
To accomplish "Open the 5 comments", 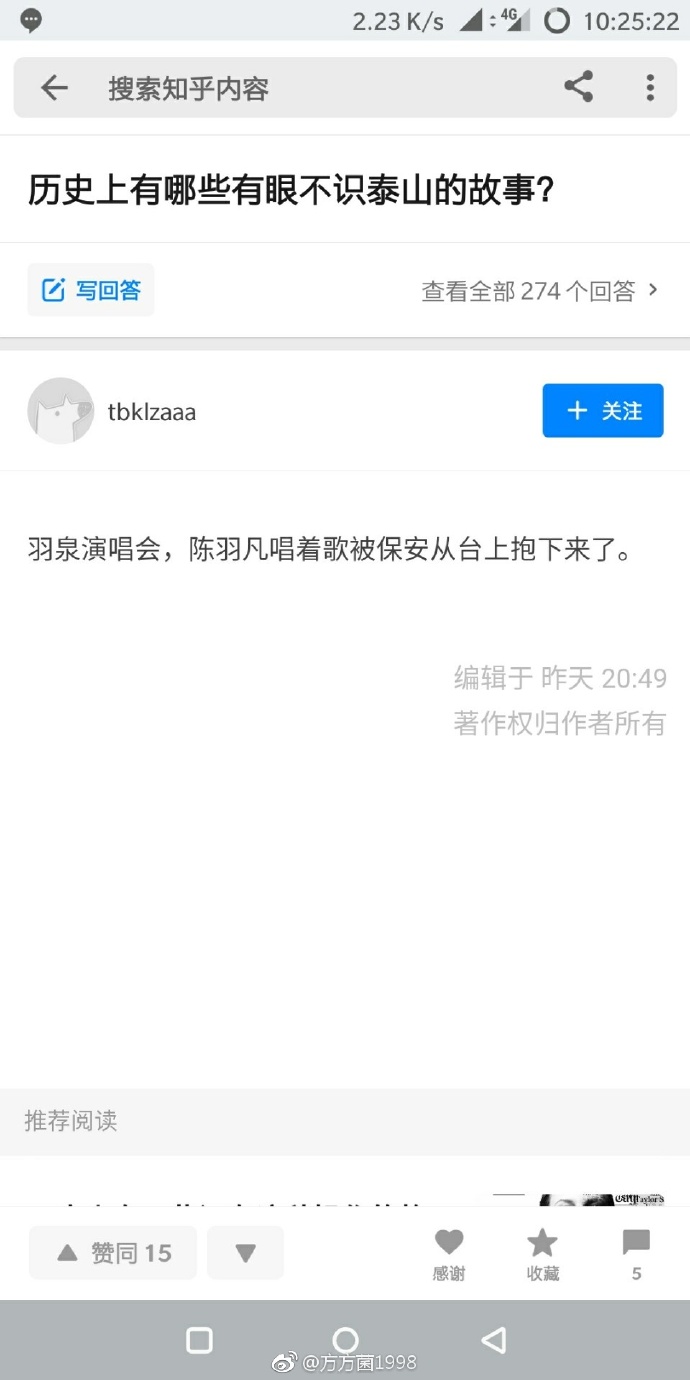I will pos(636,1254).
